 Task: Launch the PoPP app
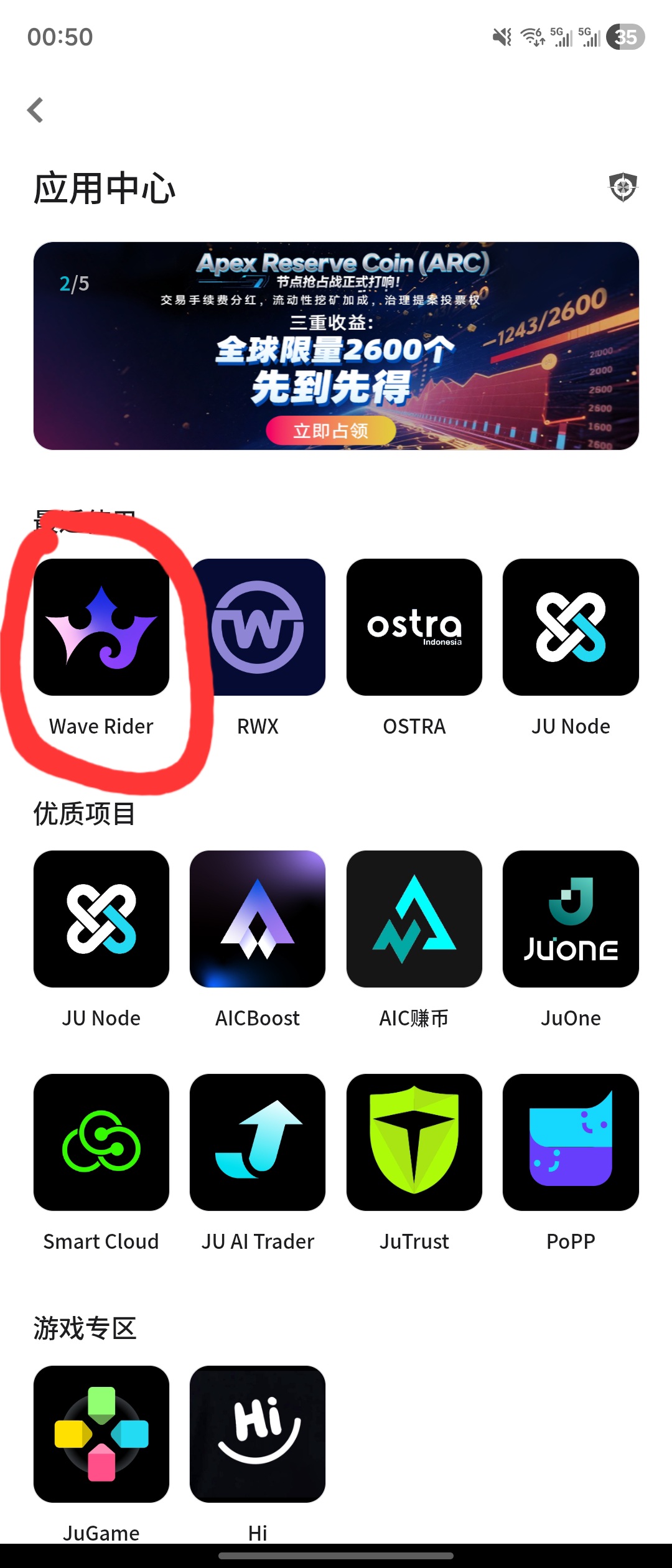571,1142
